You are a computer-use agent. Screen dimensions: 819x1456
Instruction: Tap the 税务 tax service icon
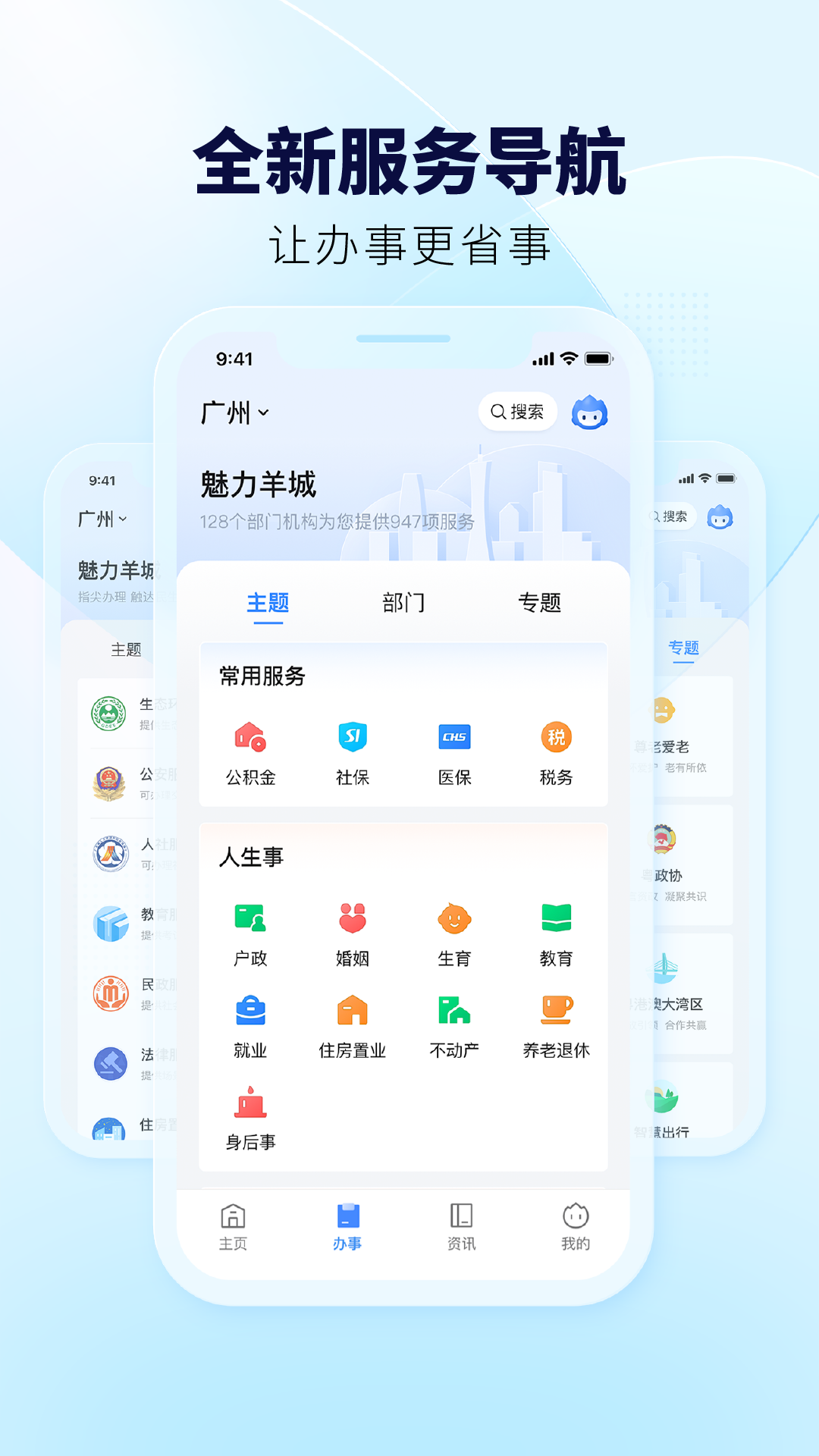554,738
